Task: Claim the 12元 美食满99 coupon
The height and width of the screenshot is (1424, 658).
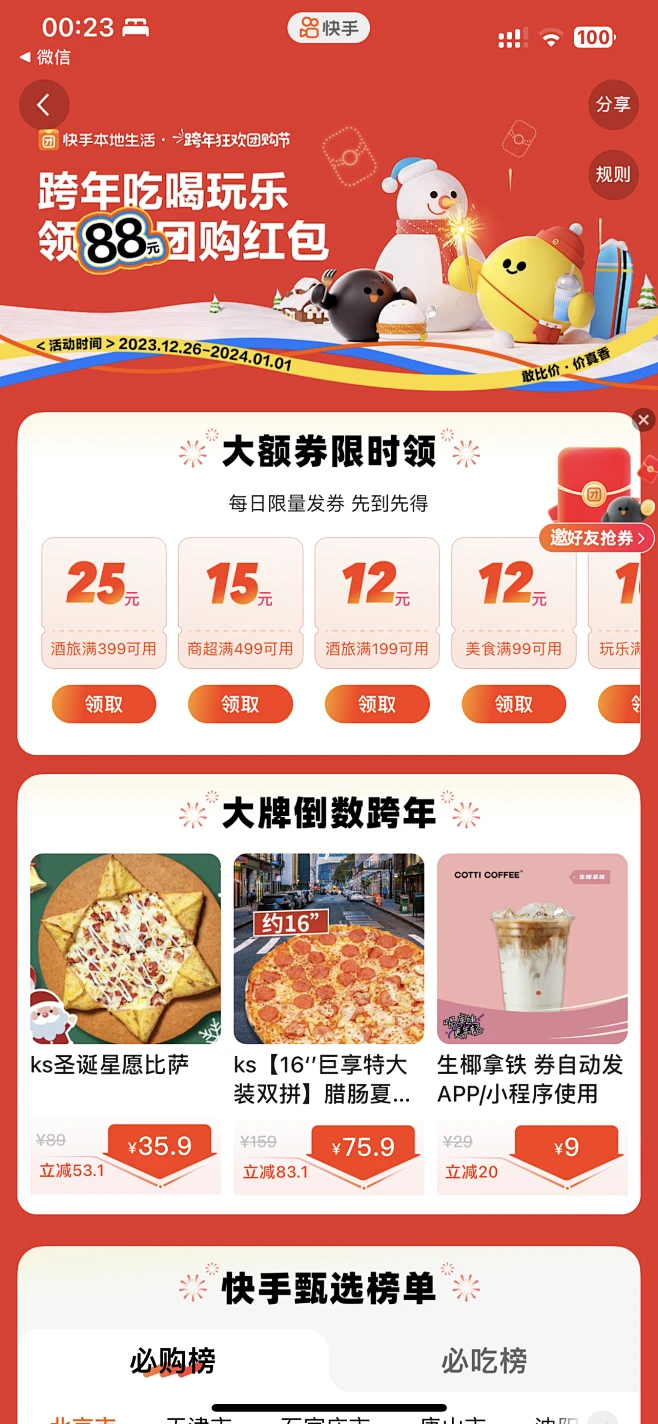Action: (x=513, y=704)
